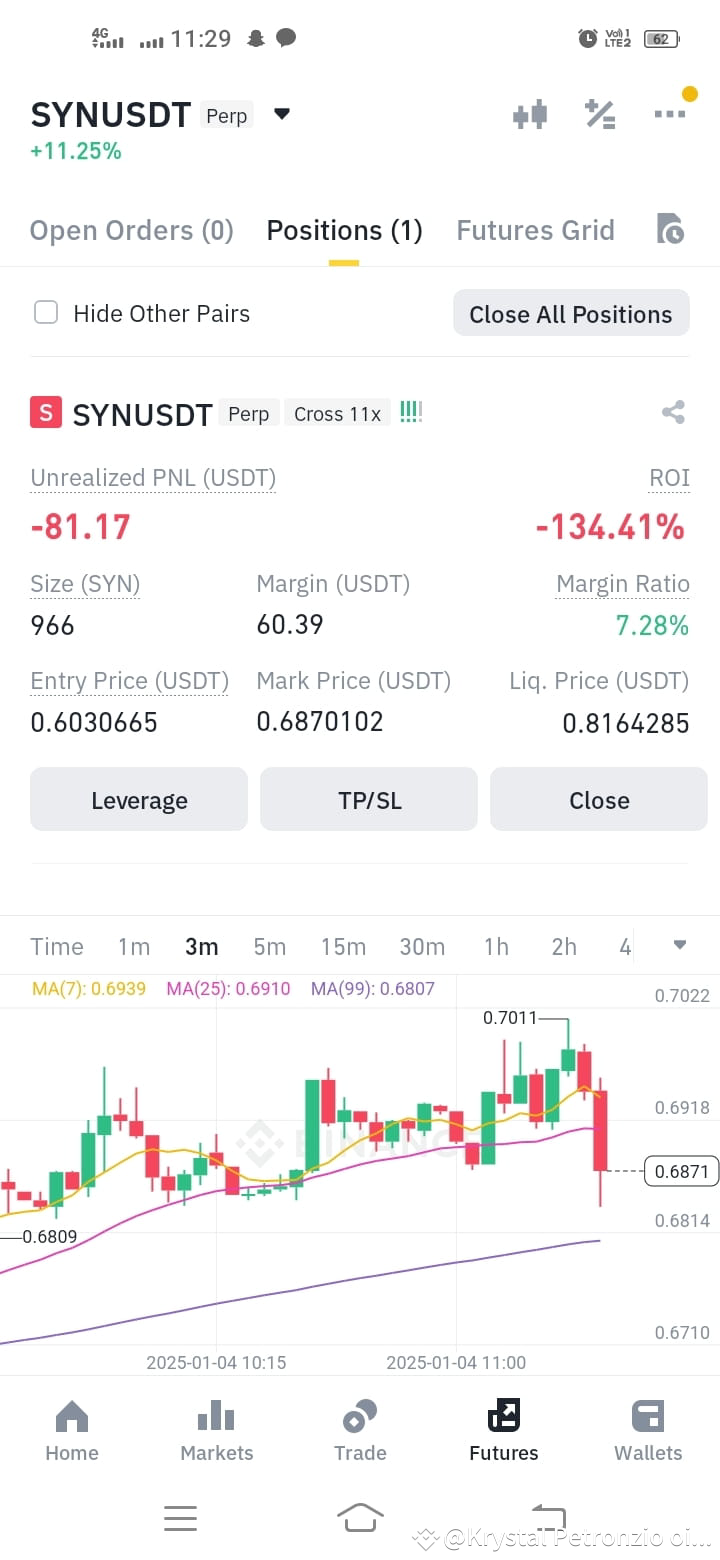Switch to the Futures Grid tab
The image size is (720, 1560).
pyautogui.click(x=535, y=230)
